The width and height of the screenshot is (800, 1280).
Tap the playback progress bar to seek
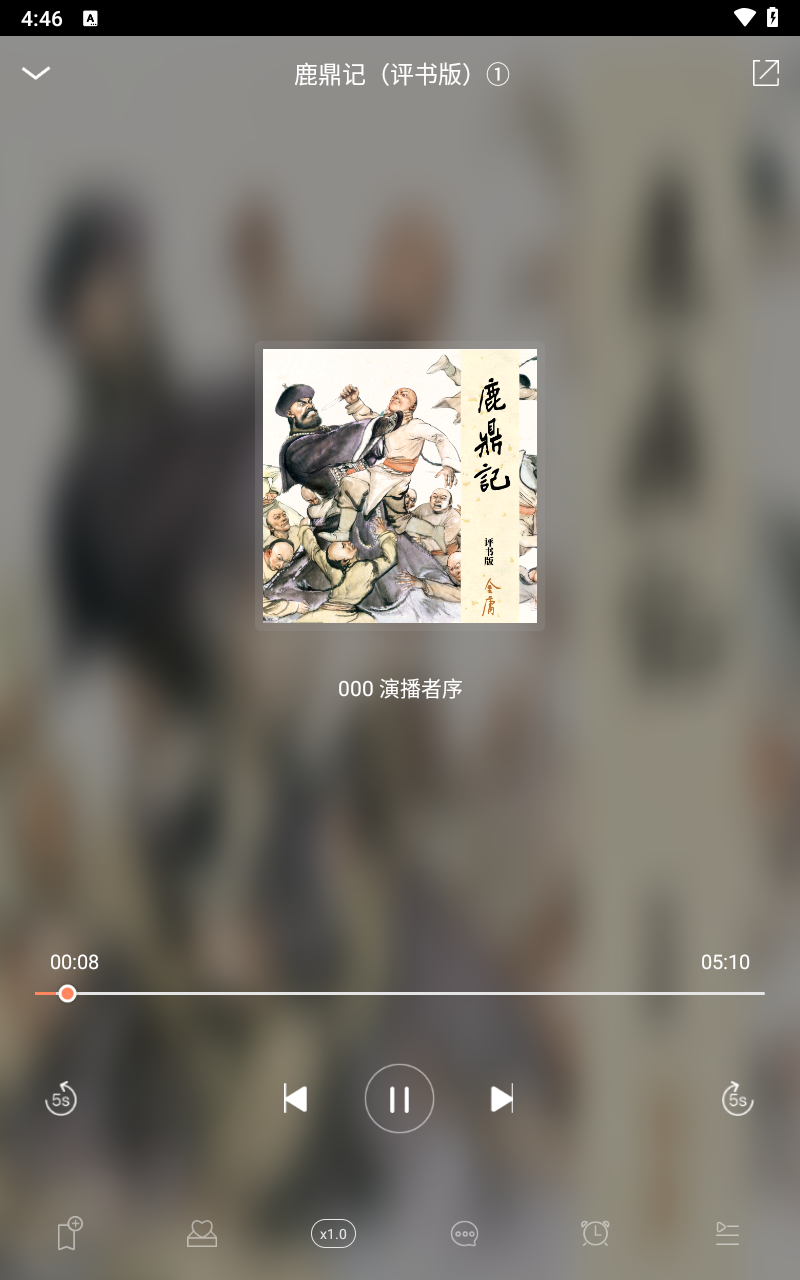tap(400, 993)
